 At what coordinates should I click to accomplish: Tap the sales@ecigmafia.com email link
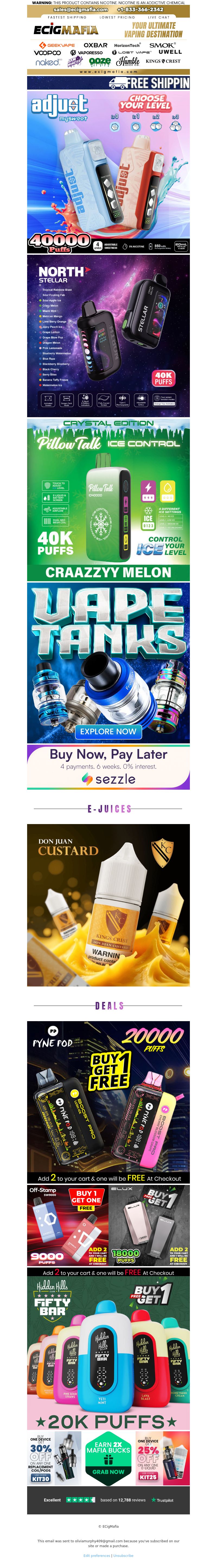coord(81,10)
